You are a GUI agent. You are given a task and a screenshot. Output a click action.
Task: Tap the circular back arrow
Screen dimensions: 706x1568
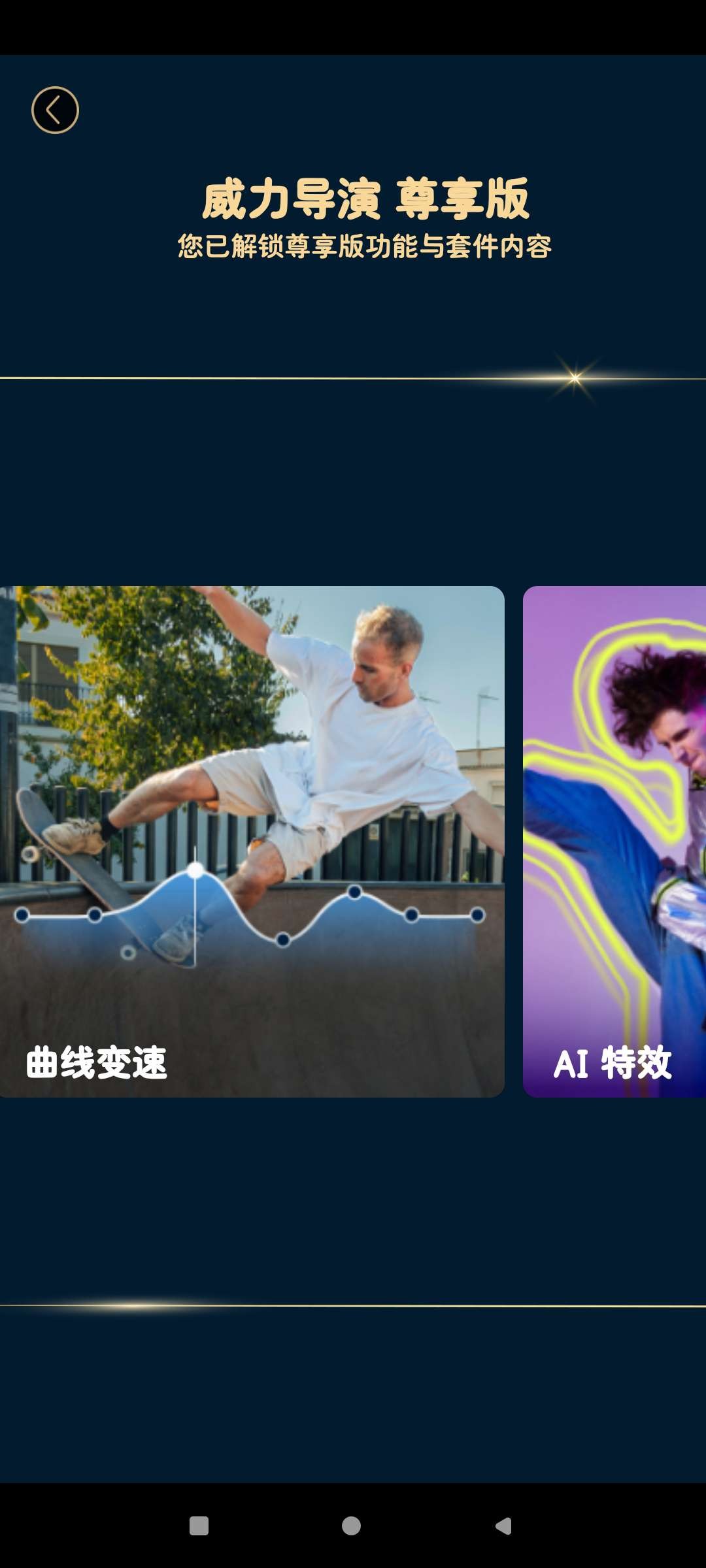click(x=55, y=110)
